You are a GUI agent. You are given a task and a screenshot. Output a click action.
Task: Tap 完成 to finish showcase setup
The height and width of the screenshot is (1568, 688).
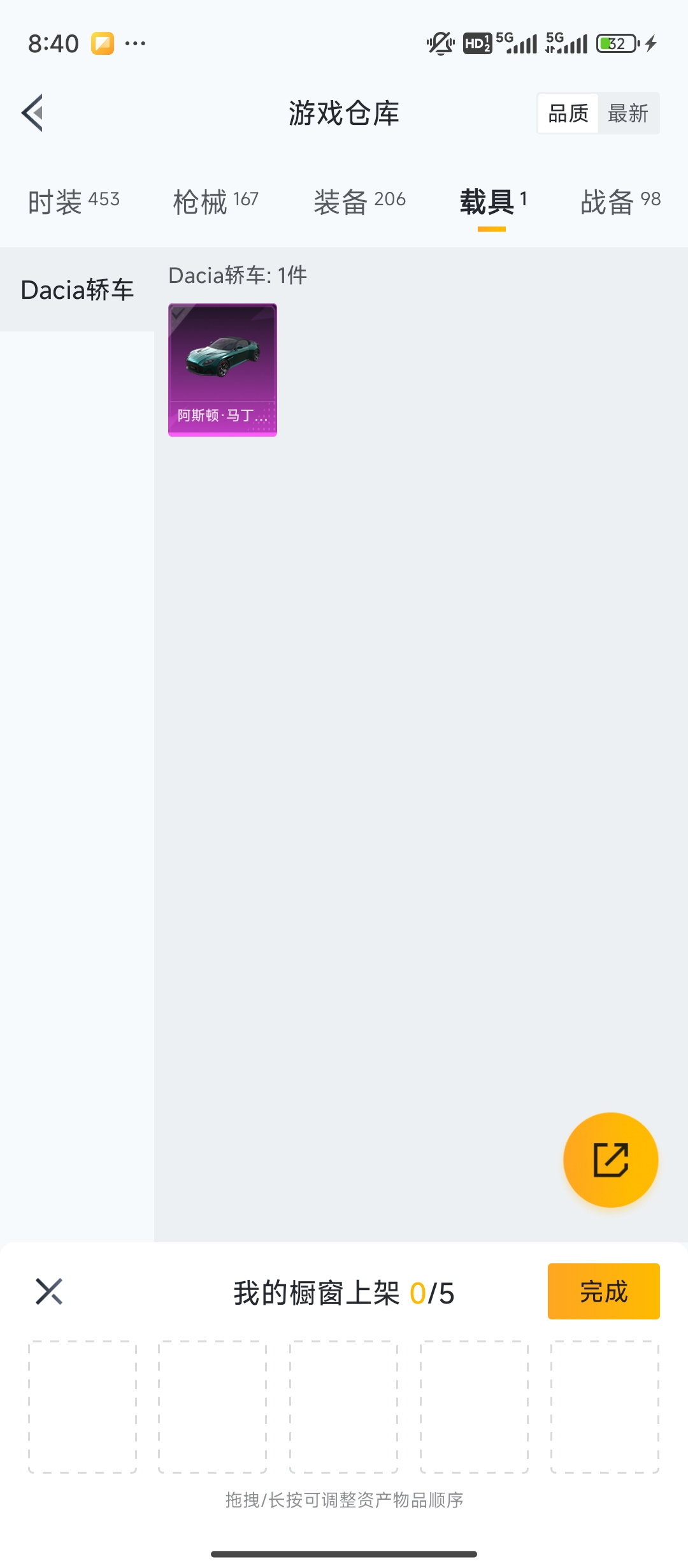pos(603,1291)
